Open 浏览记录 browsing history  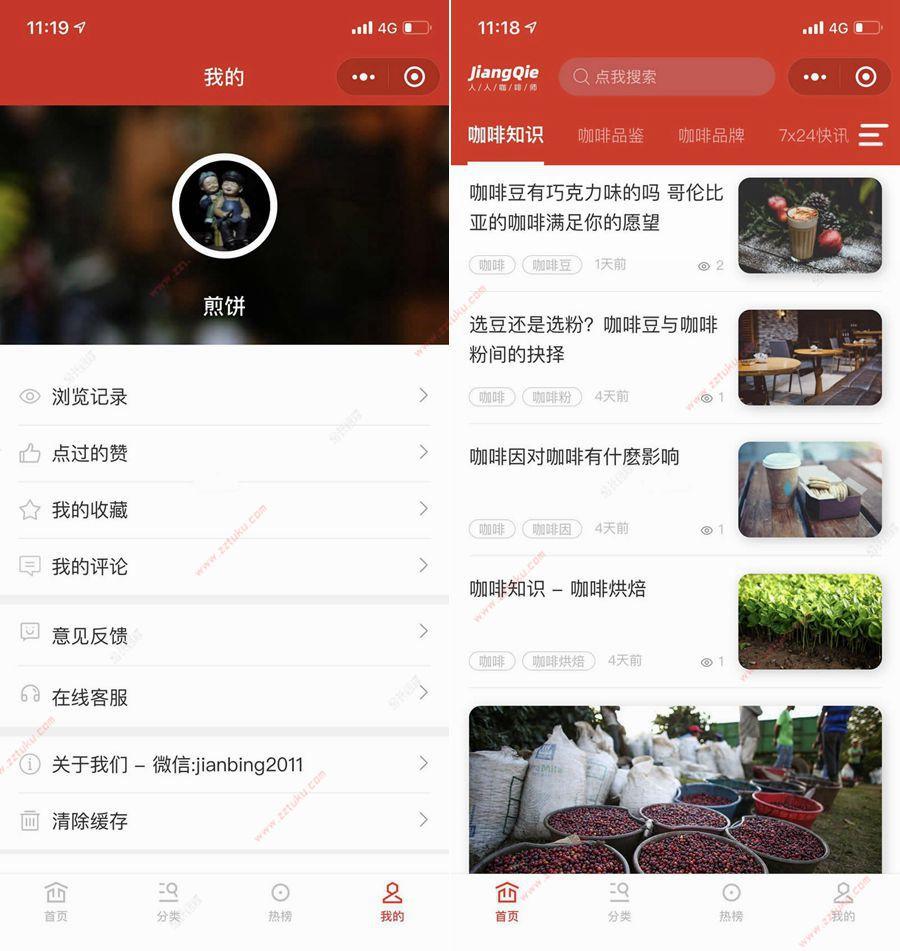(224, 397)
